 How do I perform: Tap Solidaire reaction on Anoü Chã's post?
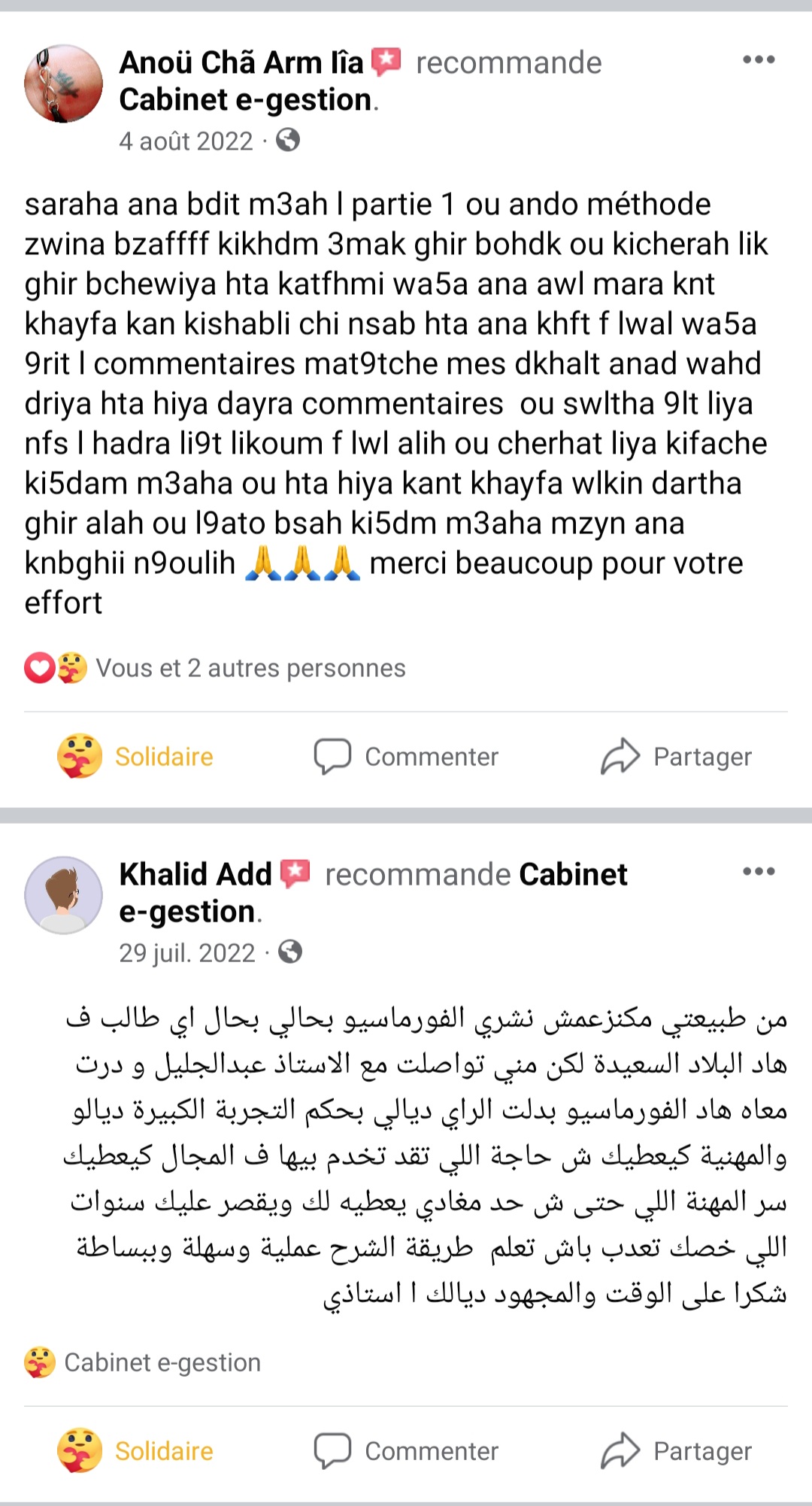click(x=136, y=756)
